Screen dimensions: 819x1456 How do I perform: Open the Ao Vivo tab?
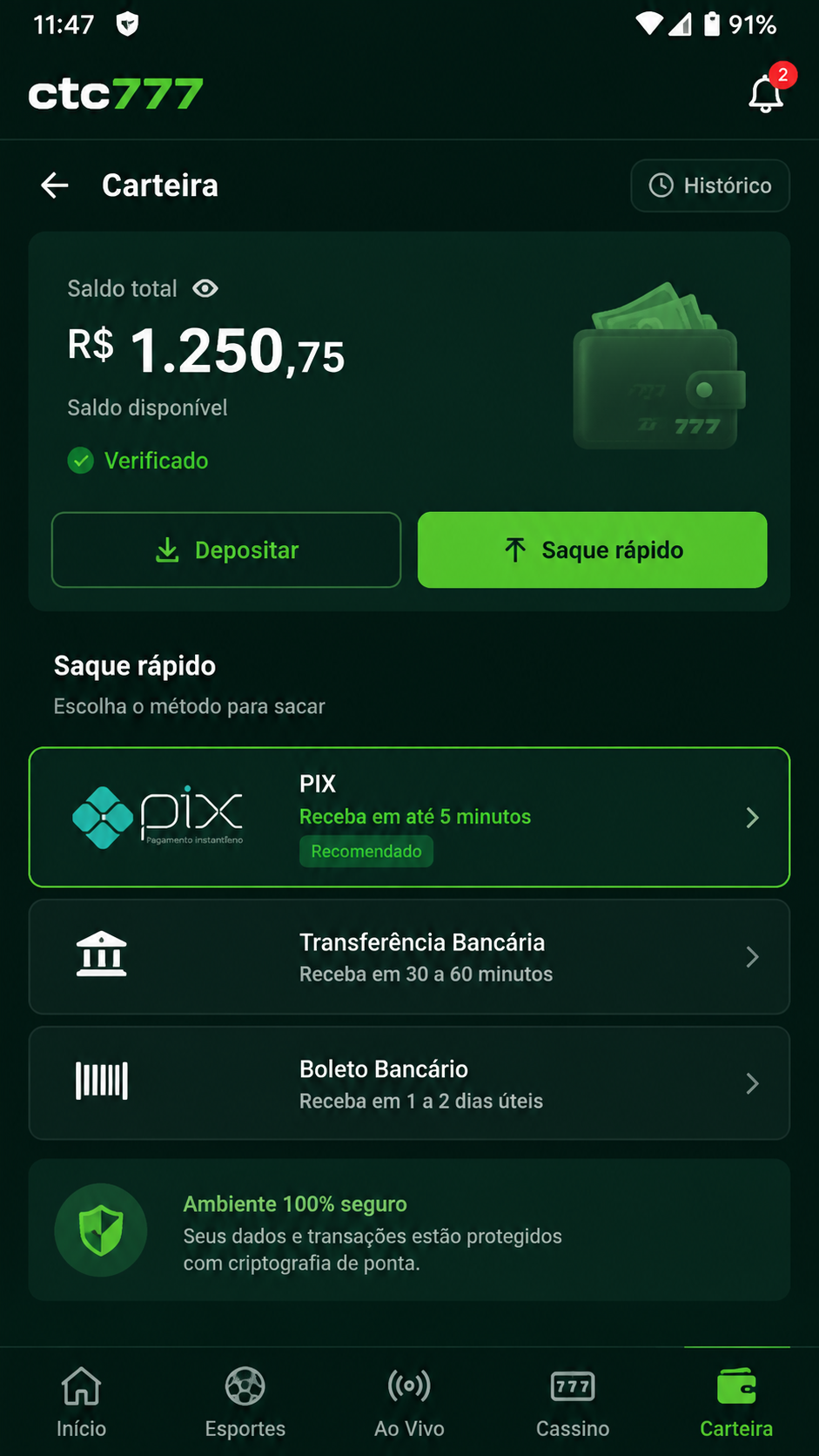coord(409,1402)
